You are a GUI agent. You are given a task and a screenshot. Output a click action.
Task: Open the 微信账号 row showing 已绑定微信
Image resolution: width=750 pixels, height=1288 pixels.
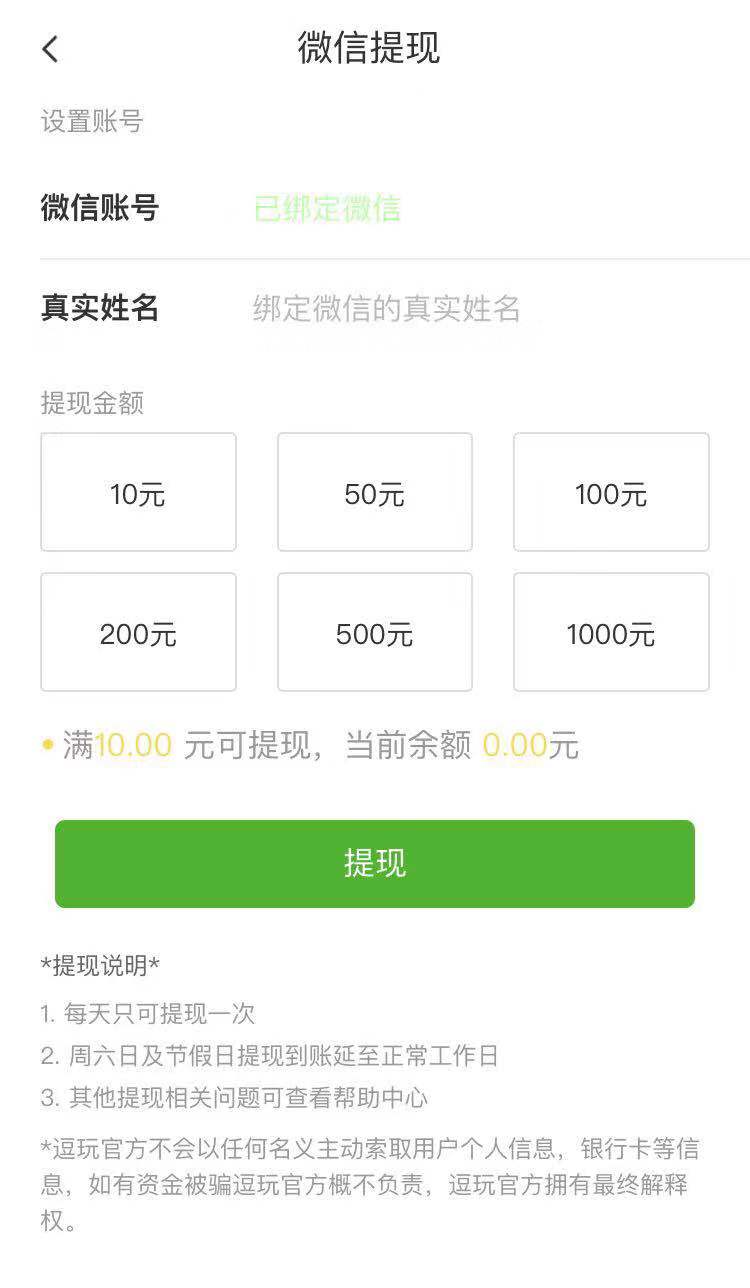click(375, 208)
